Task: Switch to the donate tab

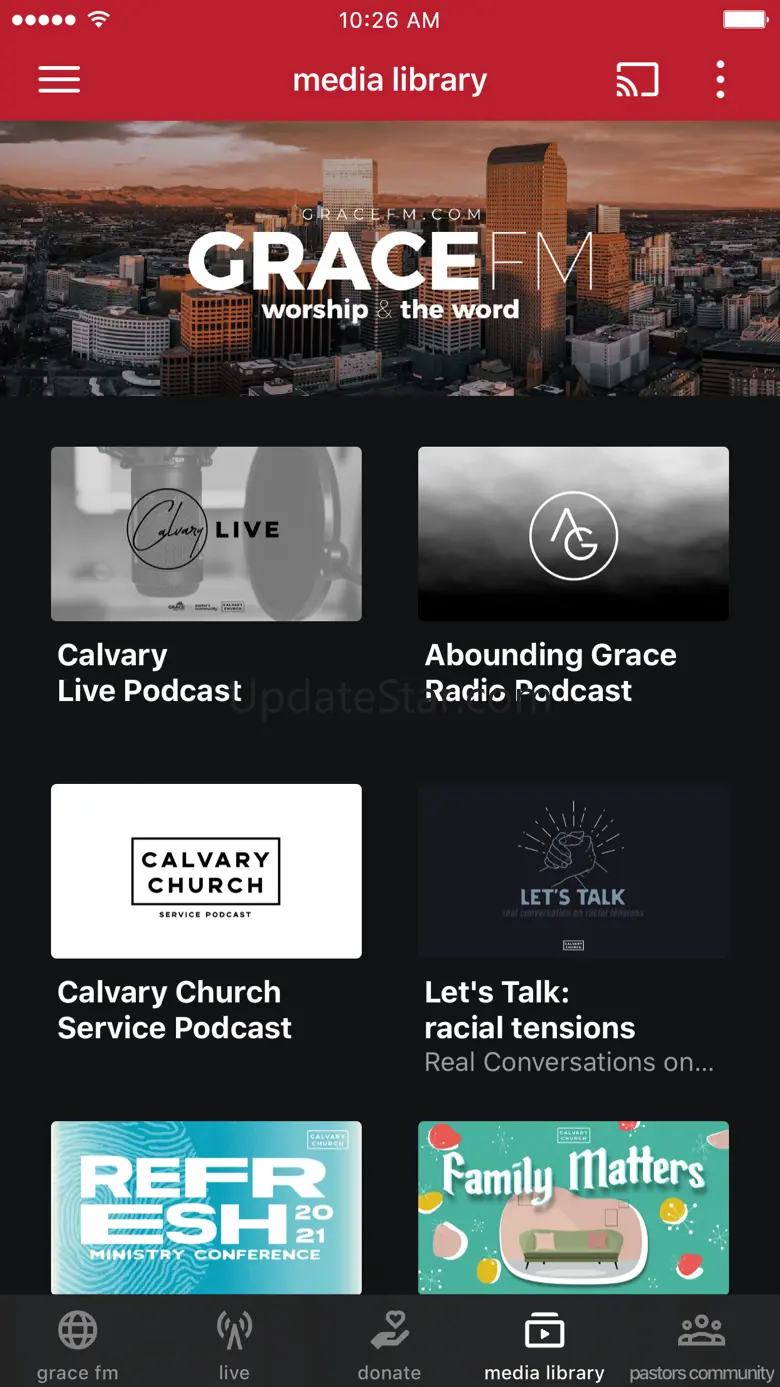Action: point(390,1343)
